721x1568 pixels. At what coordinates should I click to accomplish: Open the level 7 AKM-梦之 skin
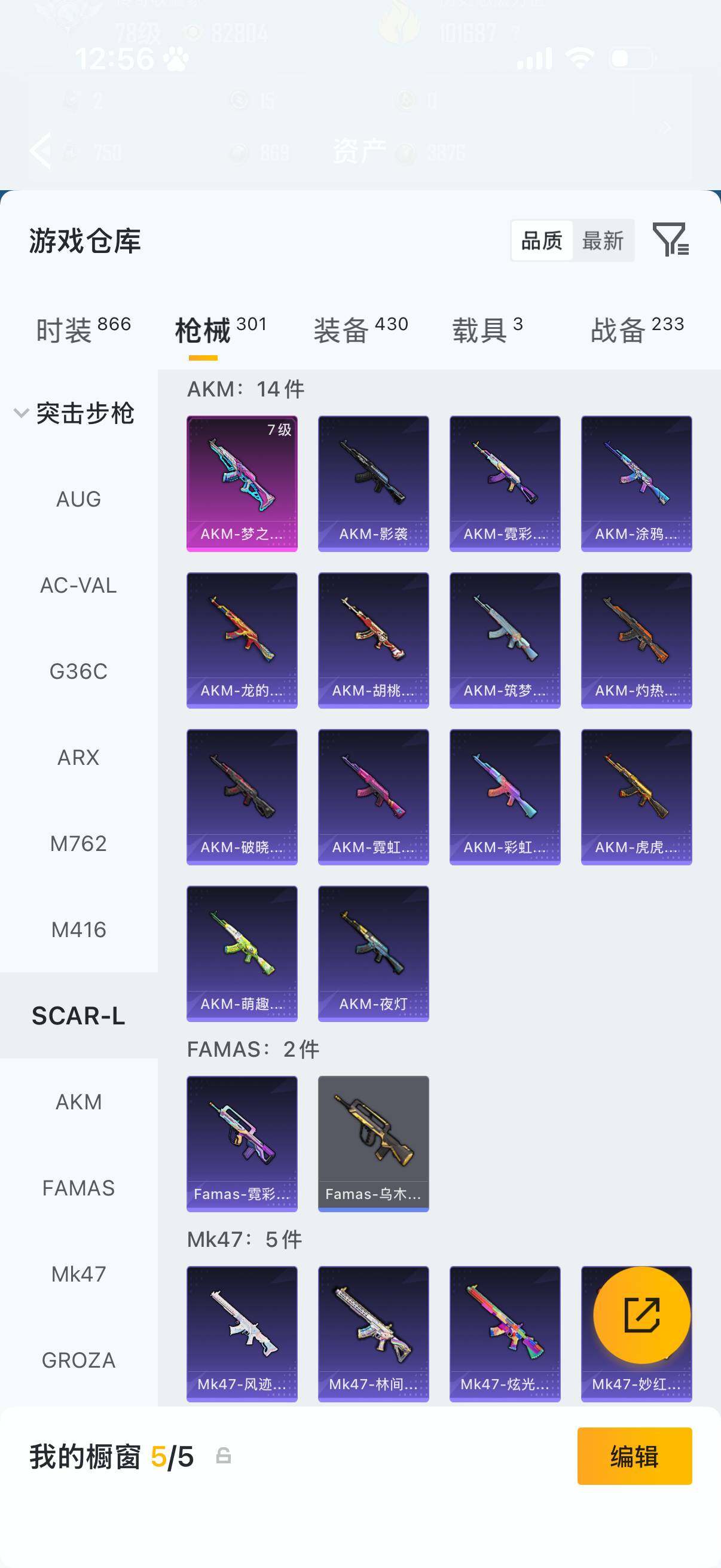coord(242,483)
